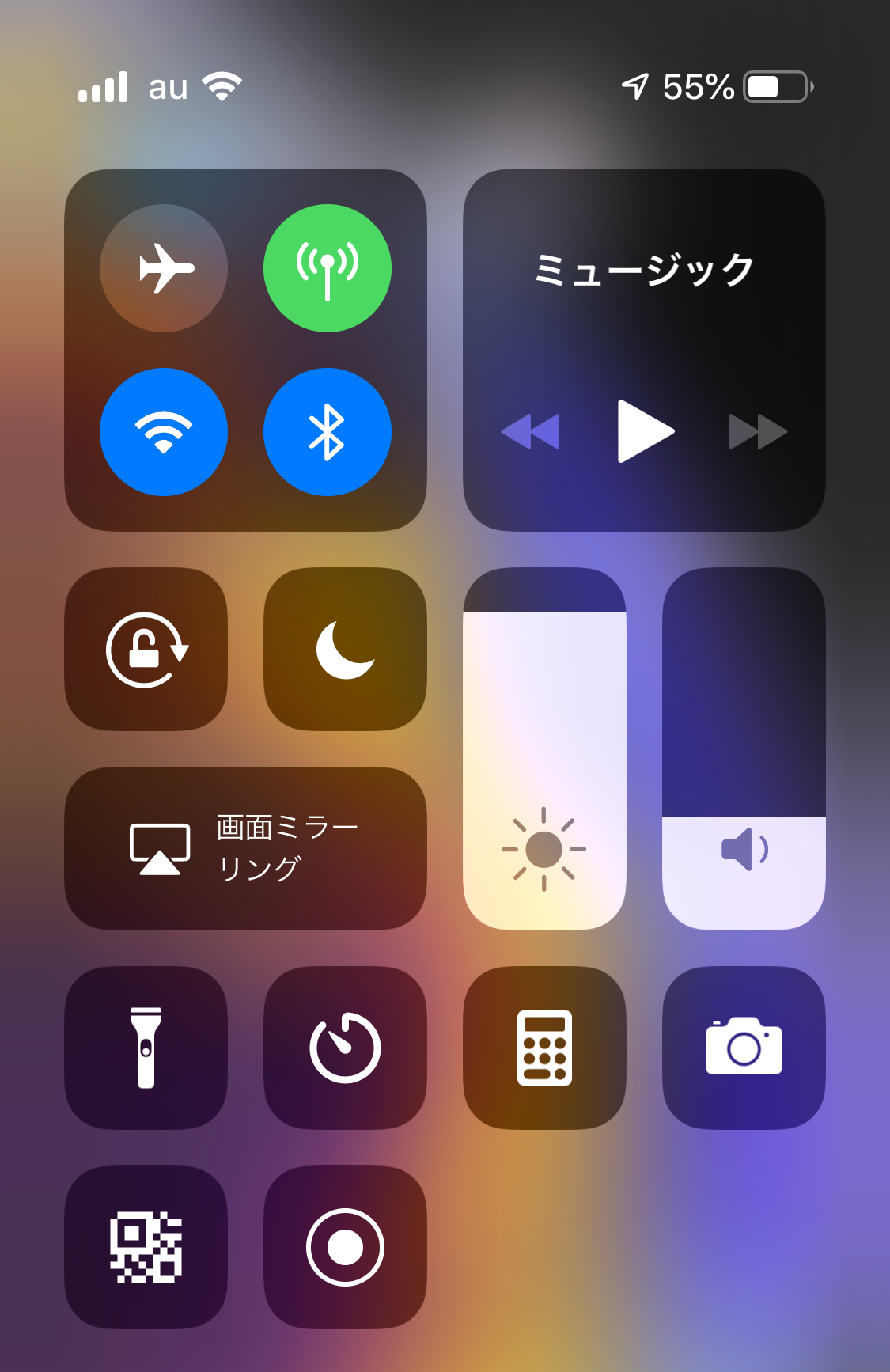Screen dimensions: 890x1372
Task: Open the calculator
Action: (x=544, y=1048)
